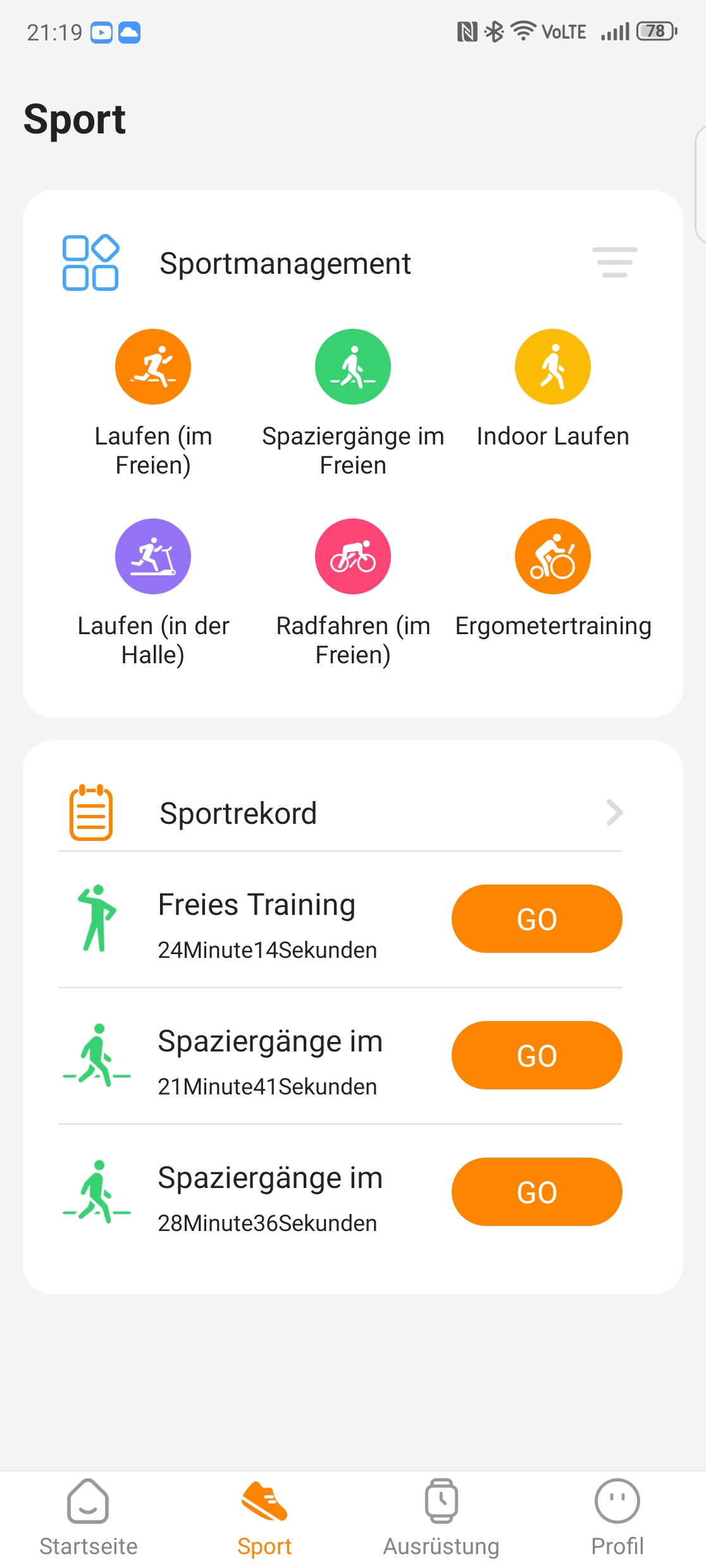706x1568 pixels.
Task: Open the Sportmanagement sort menu icon
Action: click(x=614, y=262)
